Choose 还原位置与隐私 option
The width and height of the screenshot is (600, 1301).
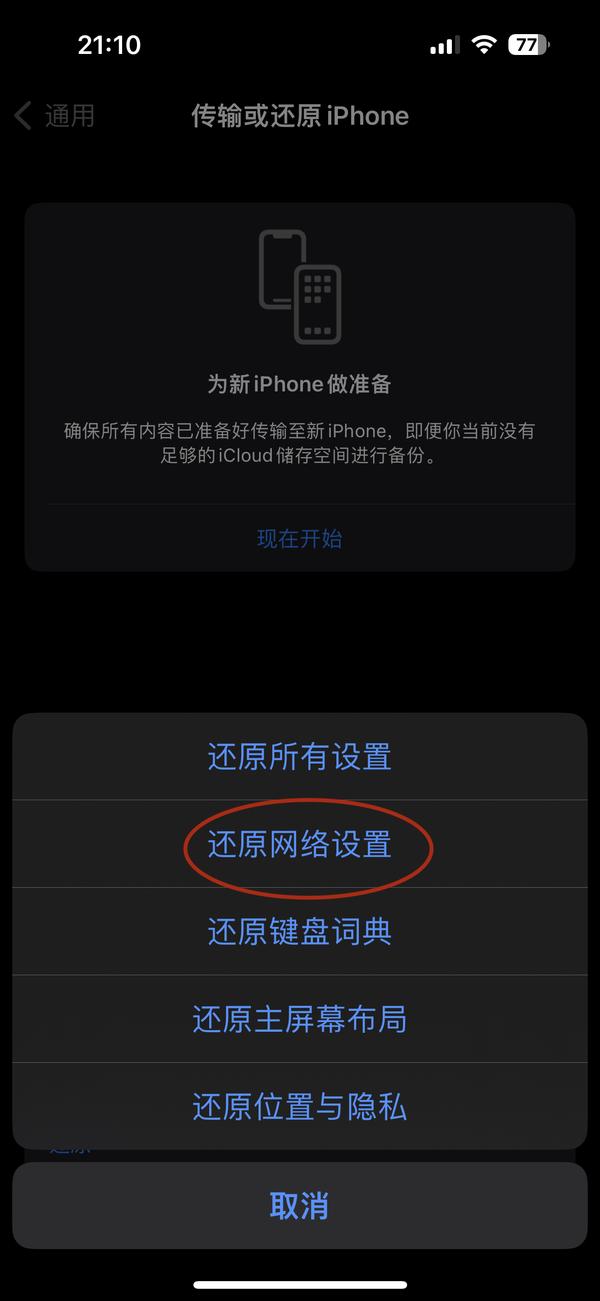(x=299, y=1107)
